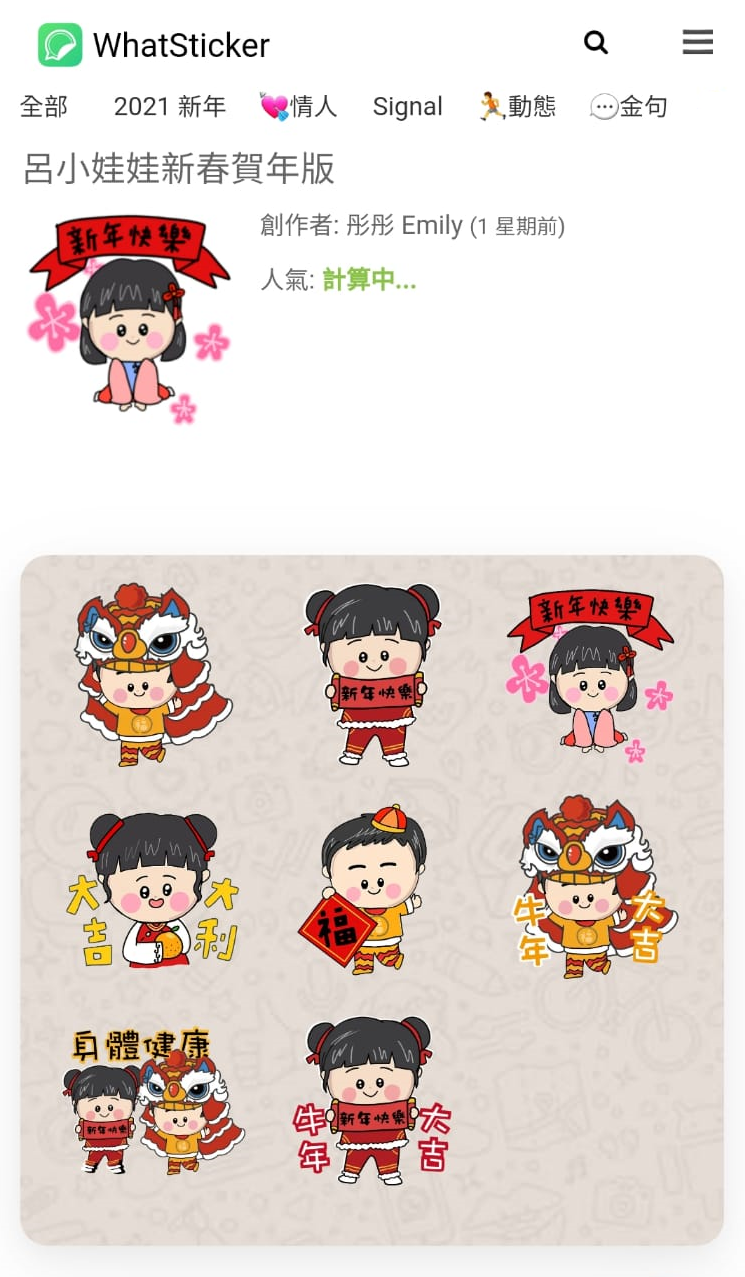
Task: Open creator 彤彤 Emily's page
Action: pyautogui.click(x=404, y=226)
